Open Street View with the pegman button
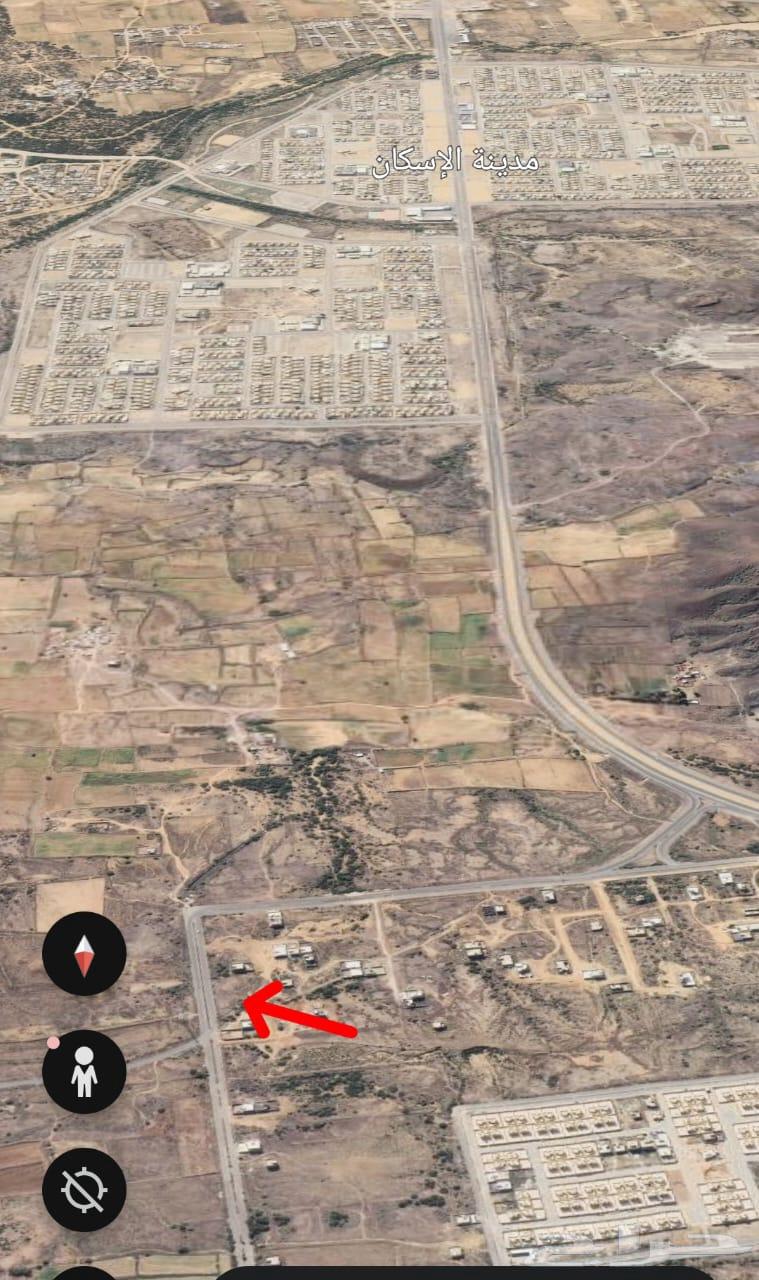This screenshot has height=1280, width=759. [x=84, y=1072]
